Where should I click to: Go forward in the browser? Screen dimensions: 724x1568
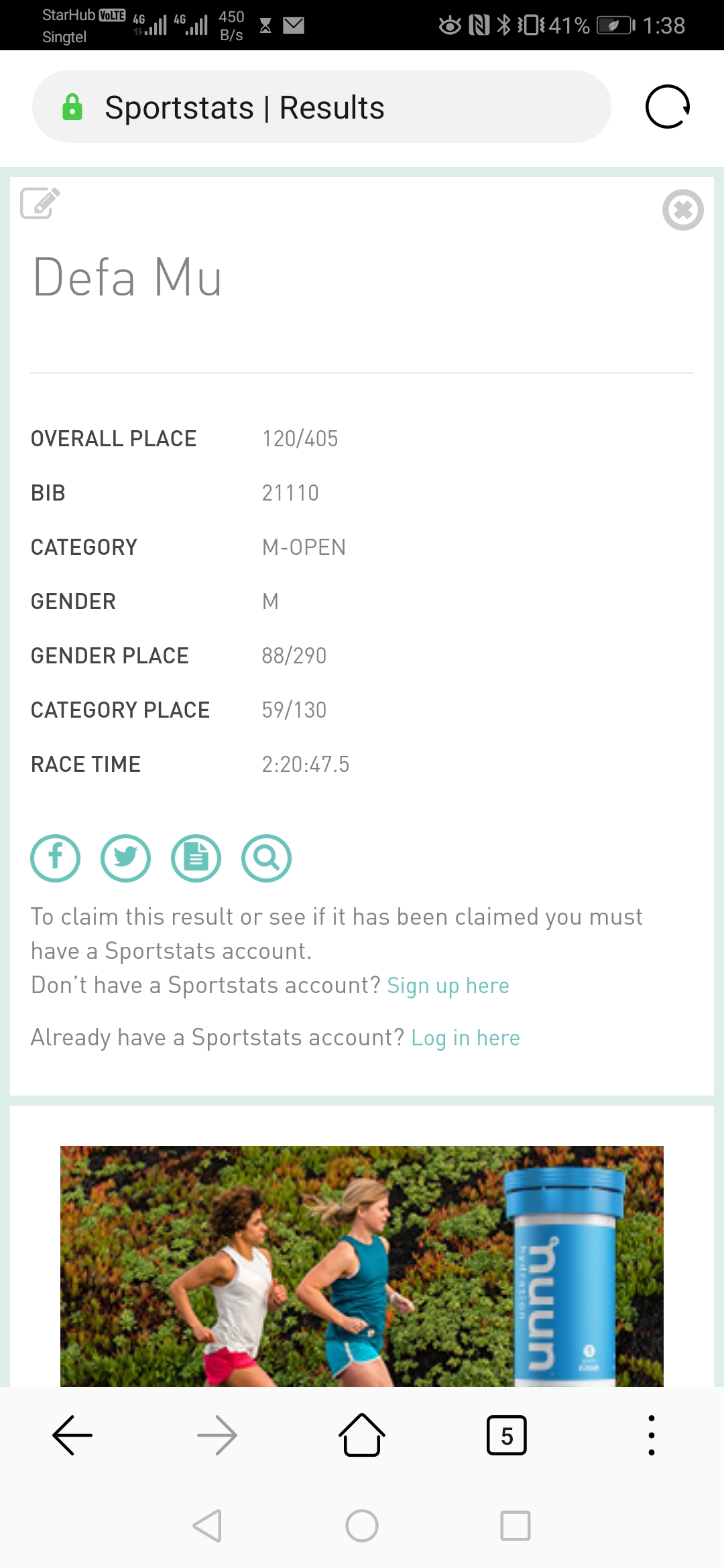pos(217,1435)
